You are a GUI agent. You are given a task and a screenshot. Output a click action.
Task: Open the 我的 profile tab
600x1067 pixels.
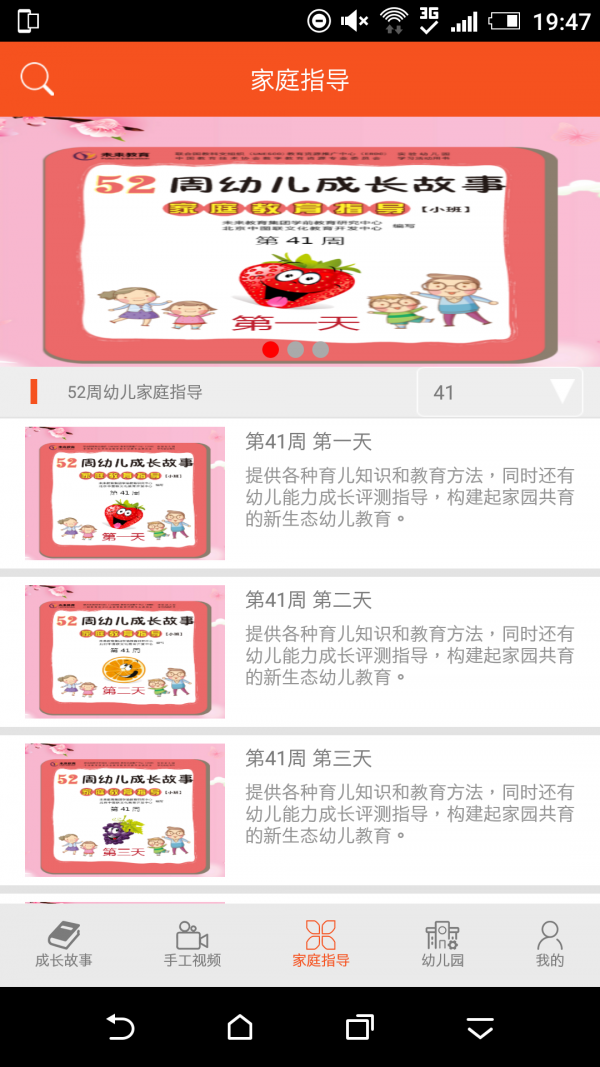coord(550,945)
